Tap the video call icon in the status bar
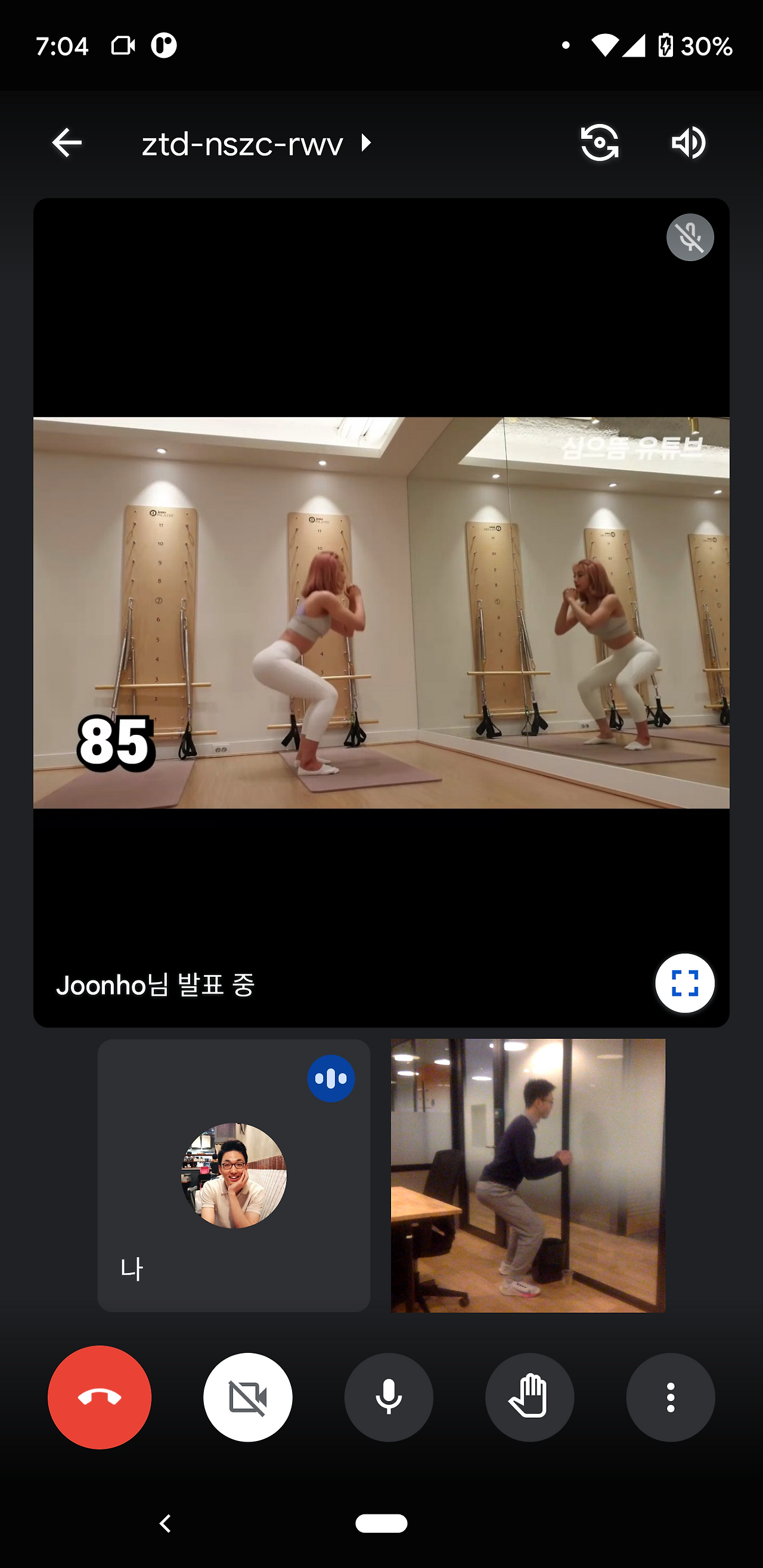The width and height of the screenshot is (763, 1568). [x=121, y=45]
